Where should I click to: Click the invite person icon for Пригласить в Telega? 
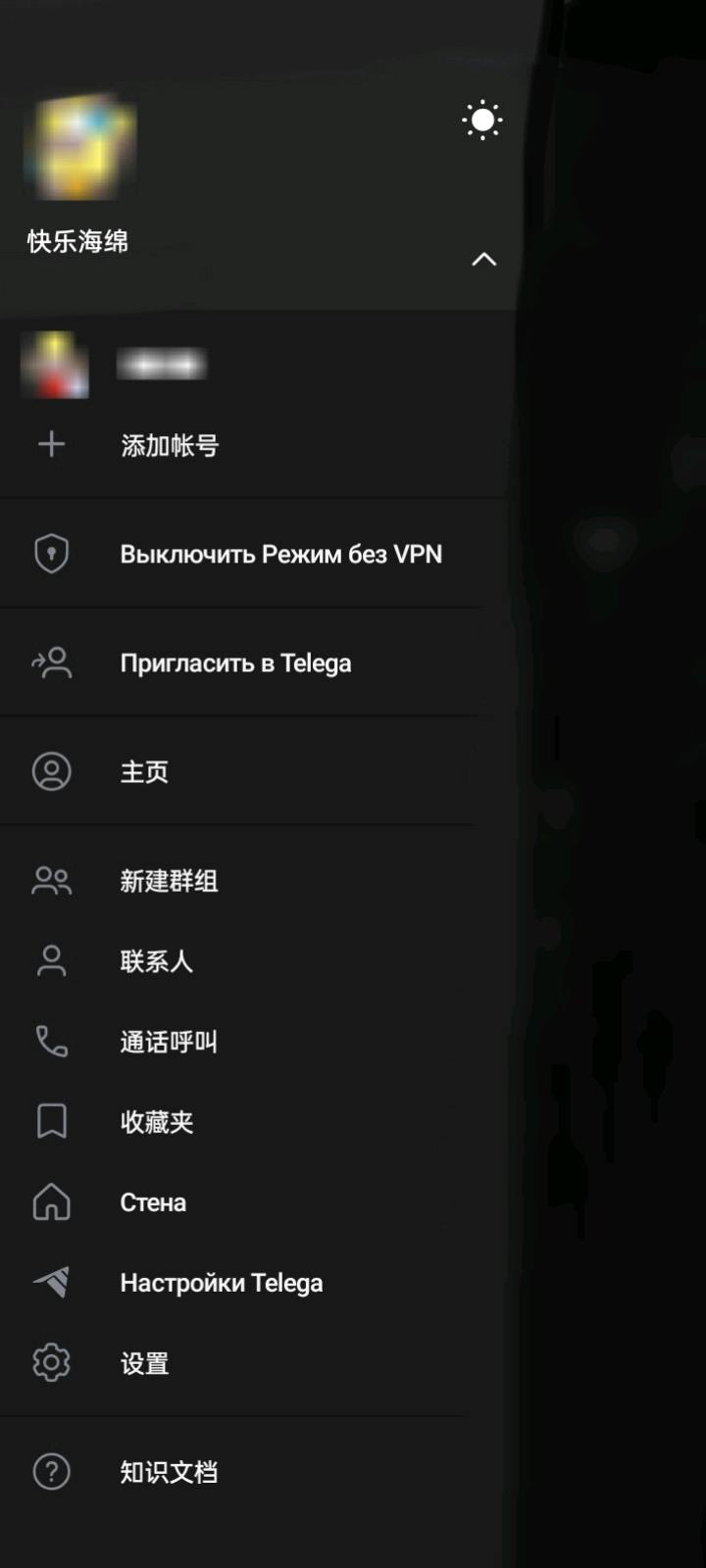[x=51, y=662]
